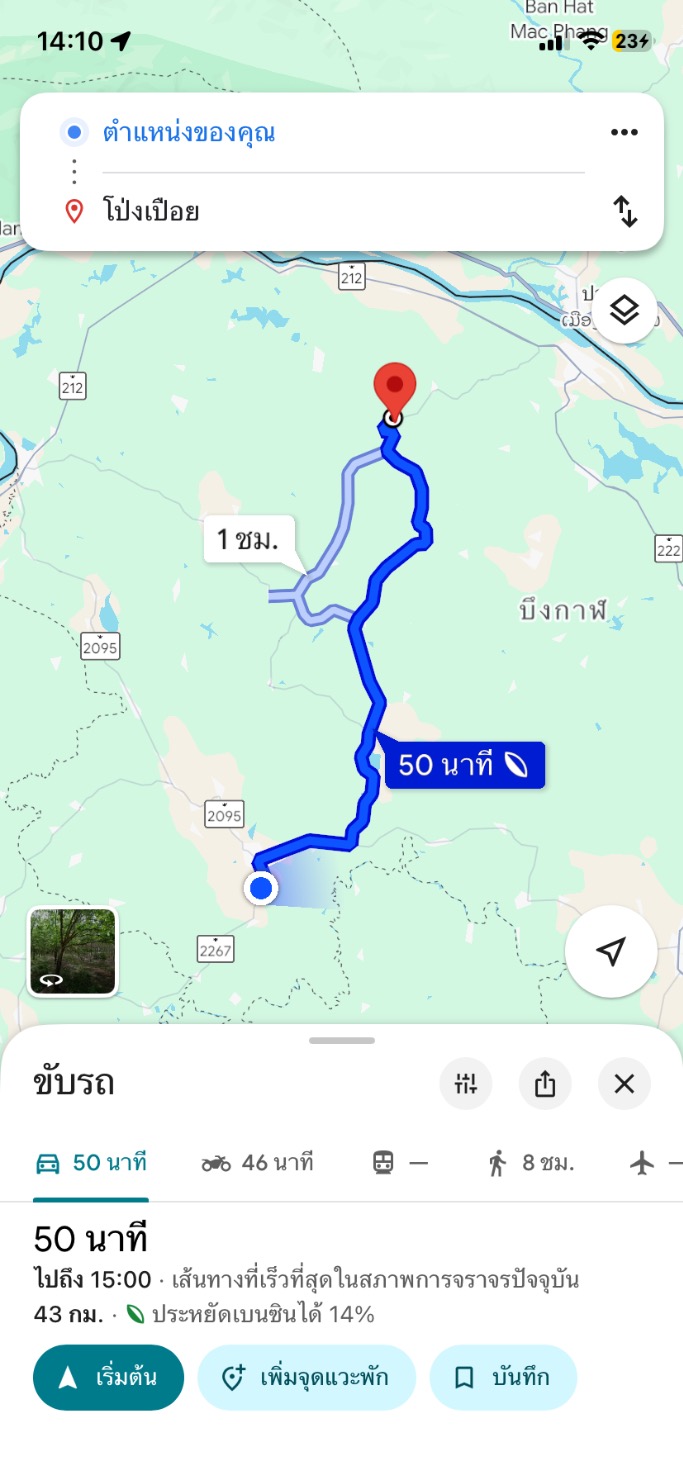Select the alternate 1 ชม. route

click(248, 541)
